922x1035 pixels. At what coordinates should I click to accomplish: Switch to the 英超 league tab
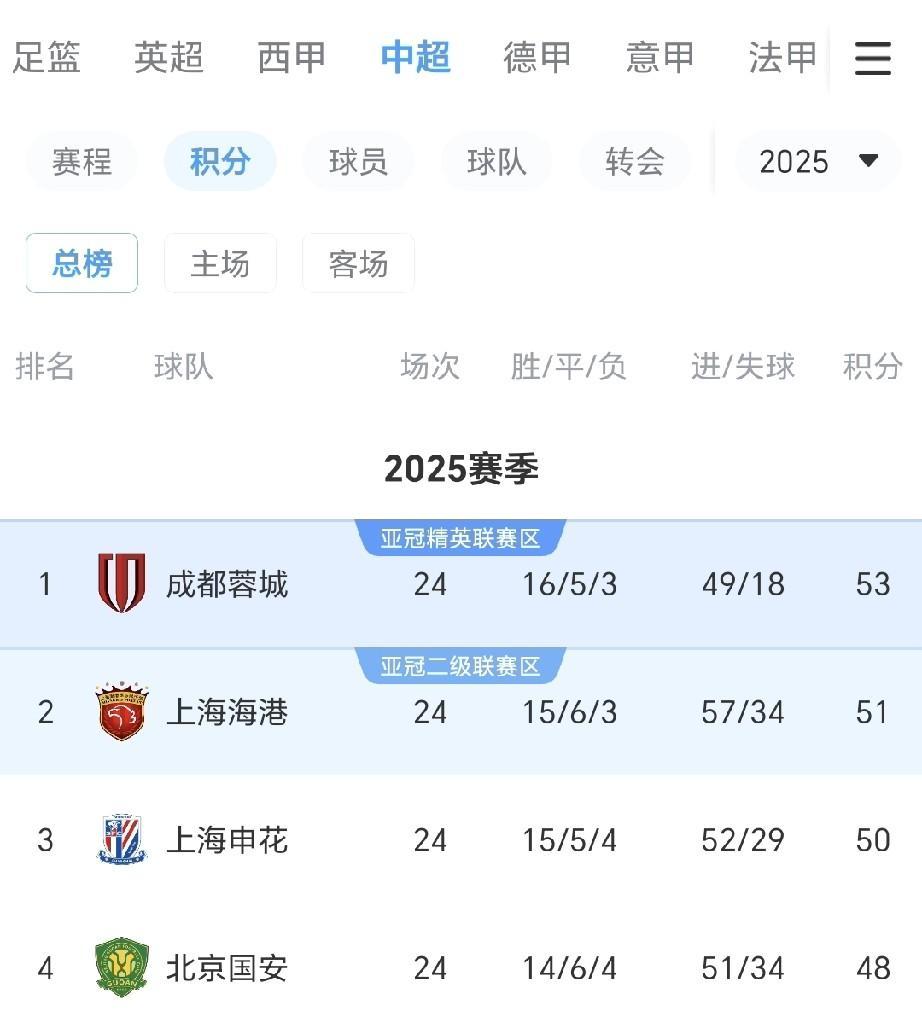tap(167, 59)
